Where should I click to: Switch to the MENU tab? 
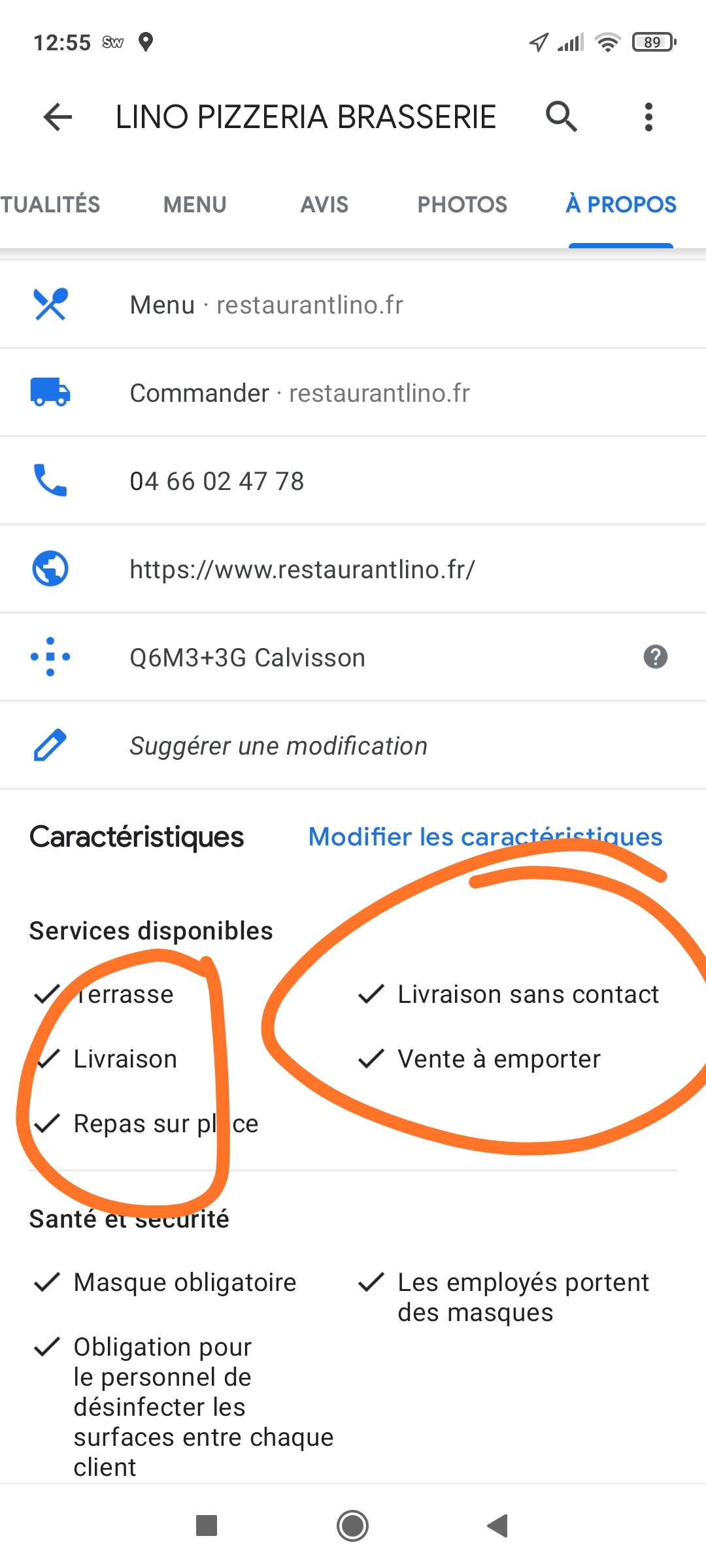[x=195, y=204]
